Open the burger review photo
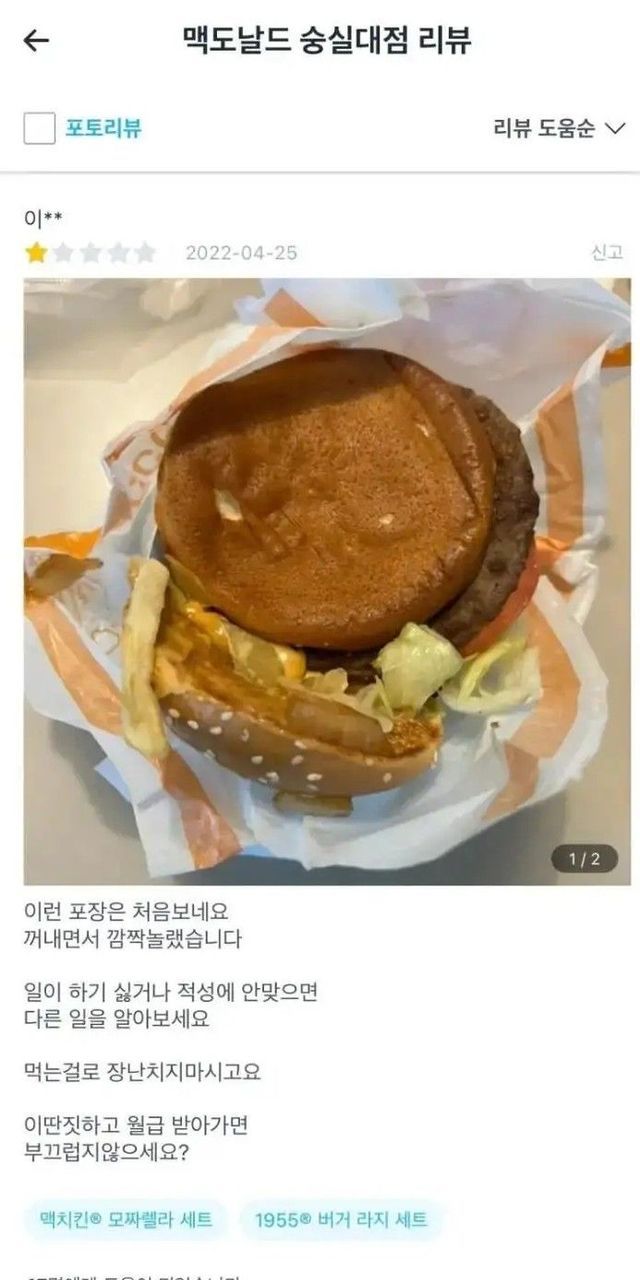This screenshot has width=640, height=1280. click(x=327, y=580)
